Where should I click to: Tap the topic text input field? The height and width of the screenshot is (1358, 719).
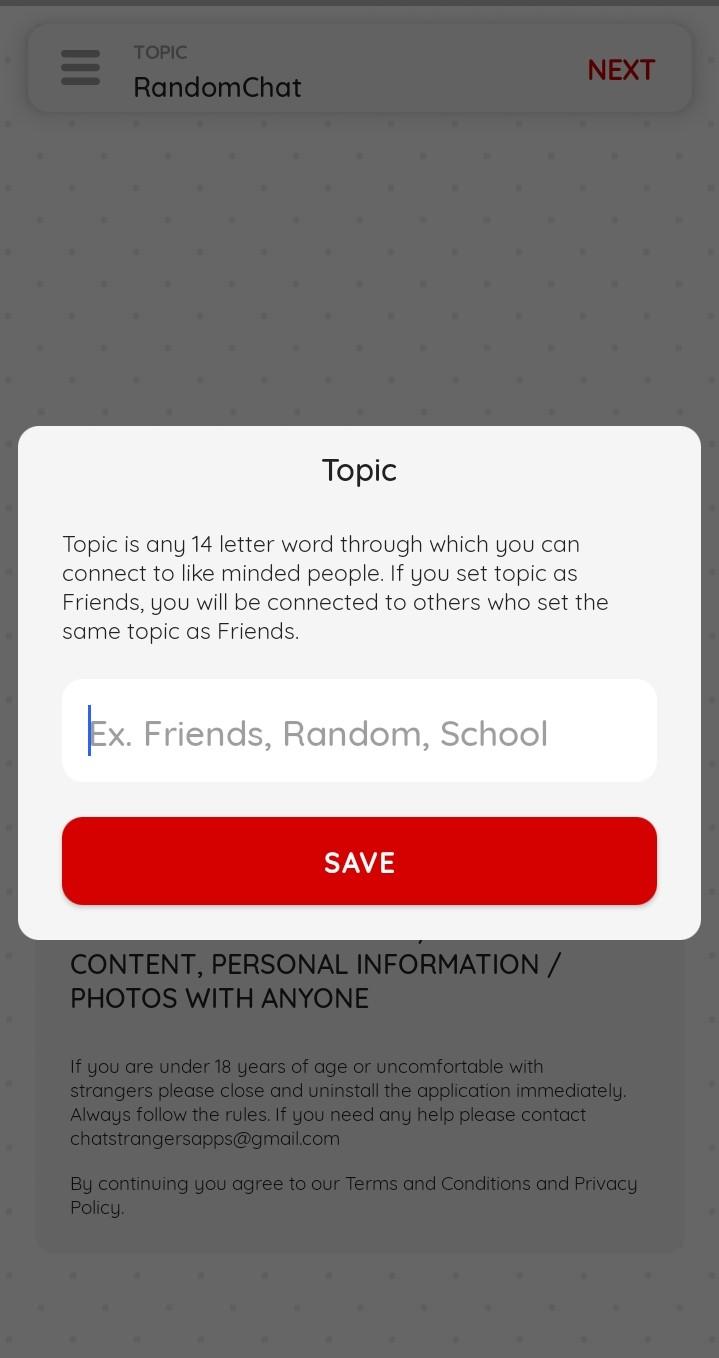pyautogui.click(x=359, y=731)
